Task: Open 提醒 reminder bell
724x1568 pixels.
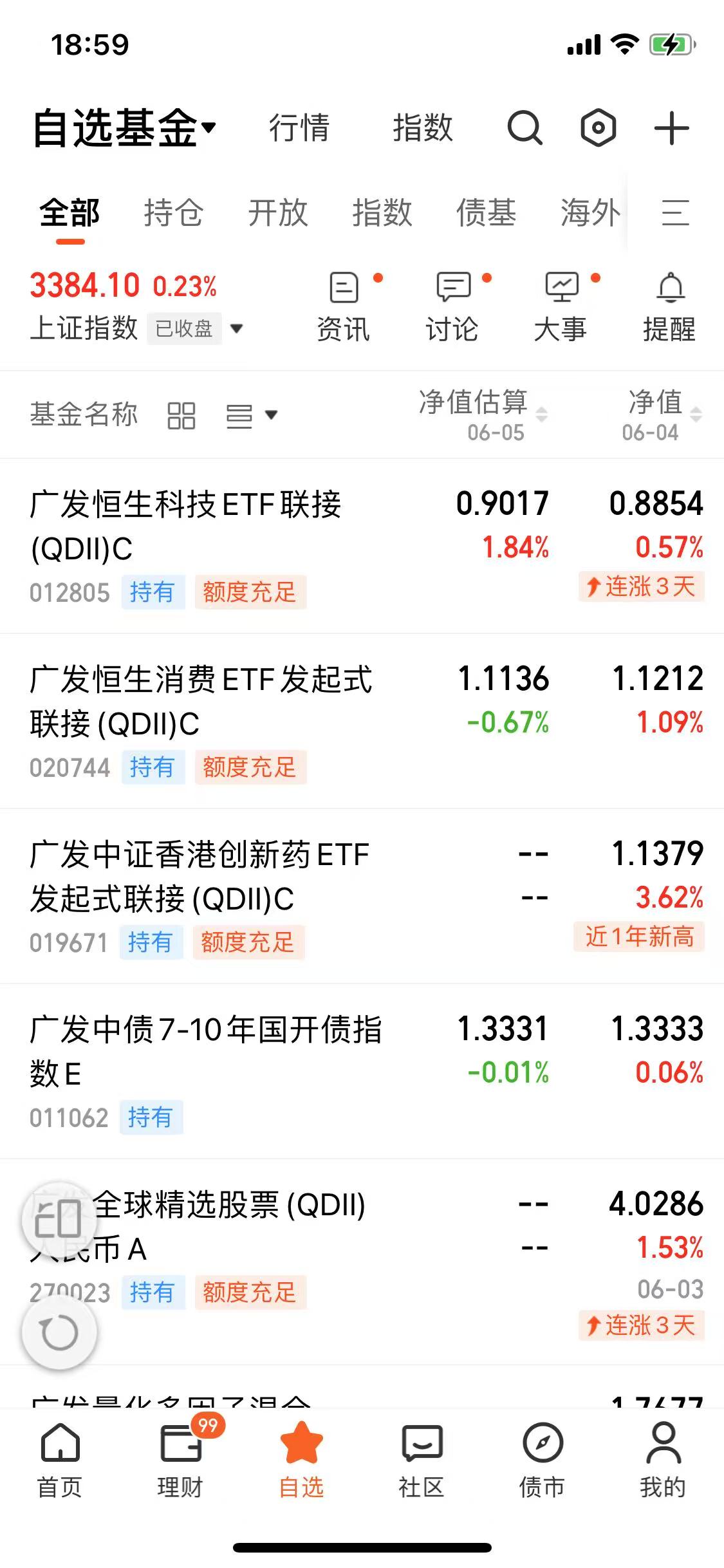Action: tap(670, 307)
